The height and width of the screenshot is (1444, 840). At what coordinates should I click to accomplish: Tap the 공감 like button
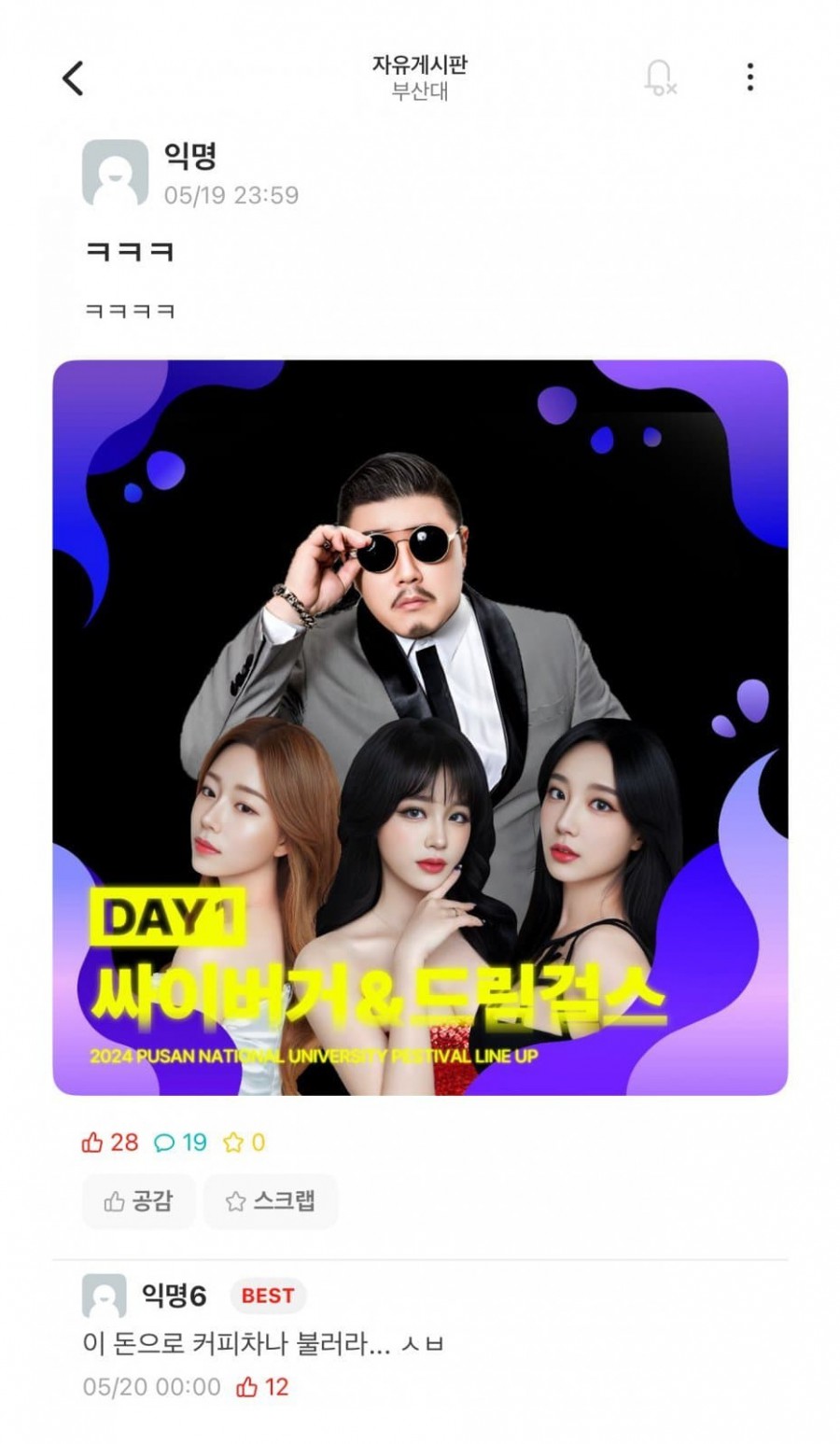tap(139, 1201)
